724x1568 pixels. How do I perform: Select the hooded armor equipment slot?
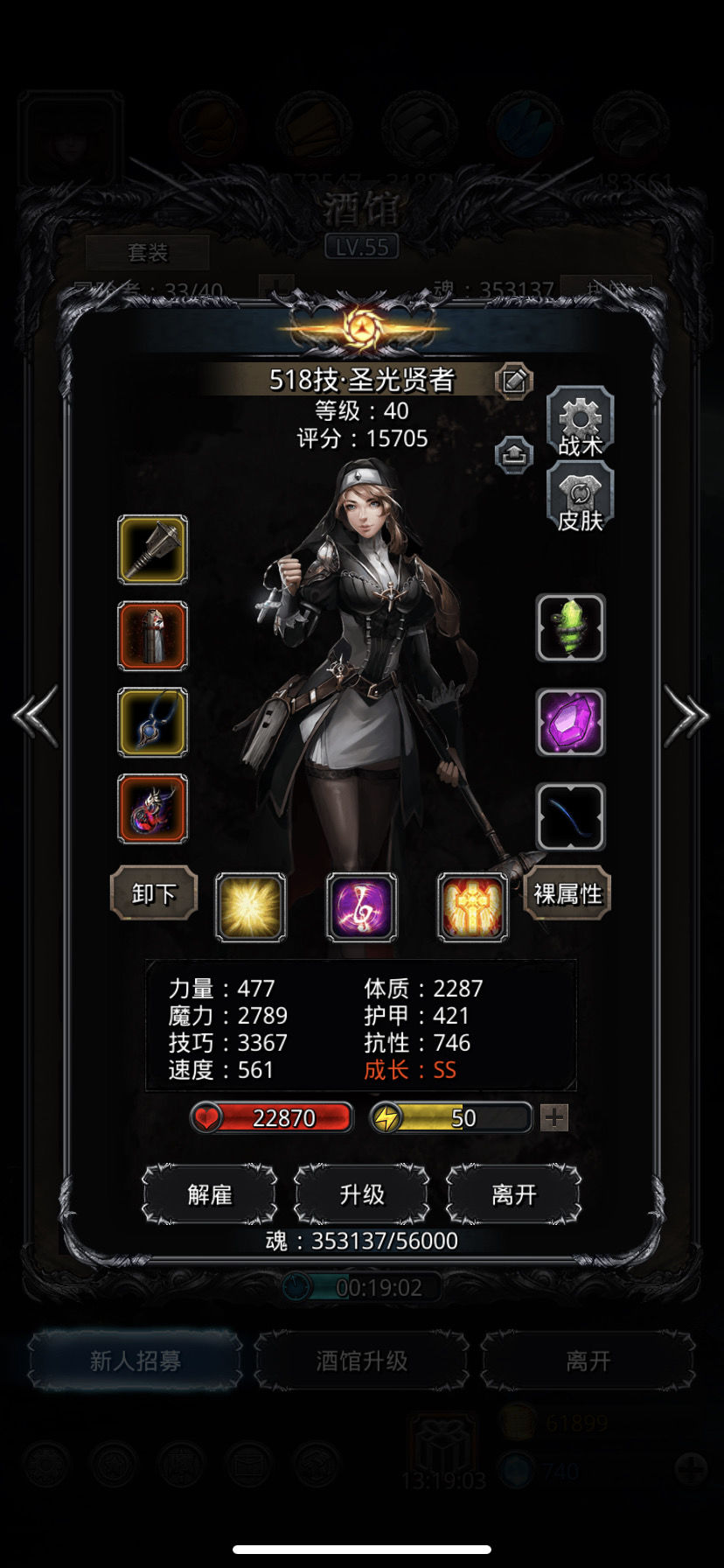(x=153, y=636)
